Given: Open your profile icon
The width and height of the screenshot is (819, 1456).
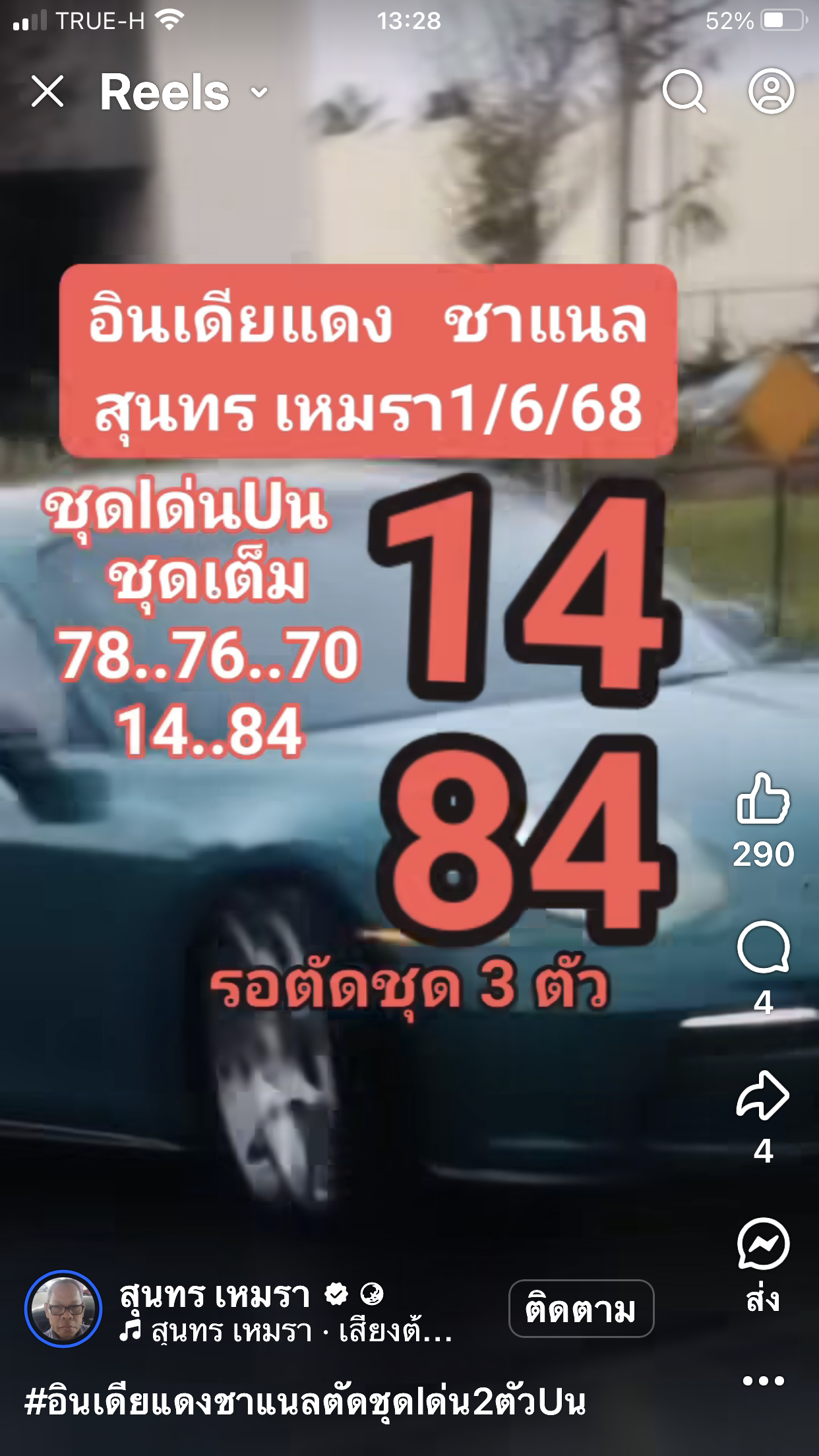Looking at the screenshot, I should [771, 91].
